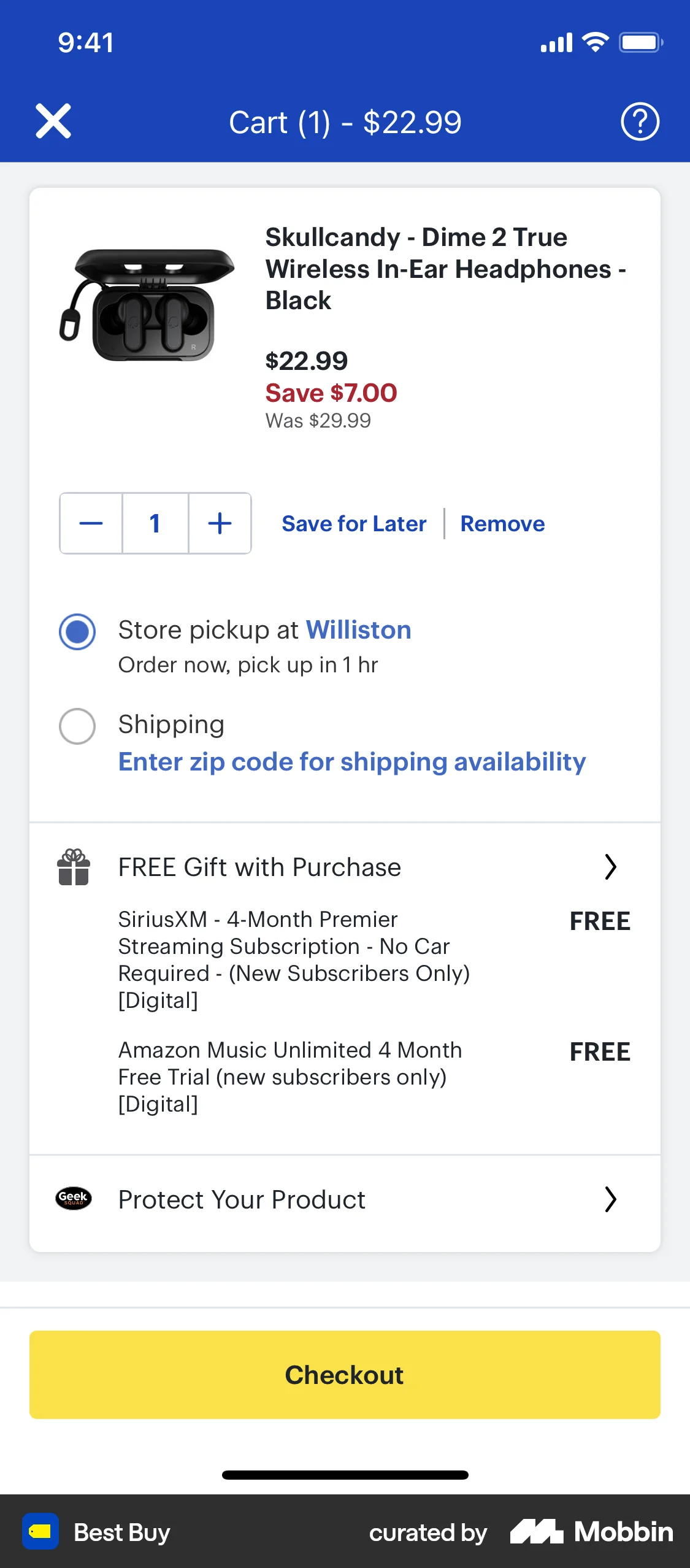Open the Williston store link
Screen dimensions: 690x1568
click(x=359, y=630)
